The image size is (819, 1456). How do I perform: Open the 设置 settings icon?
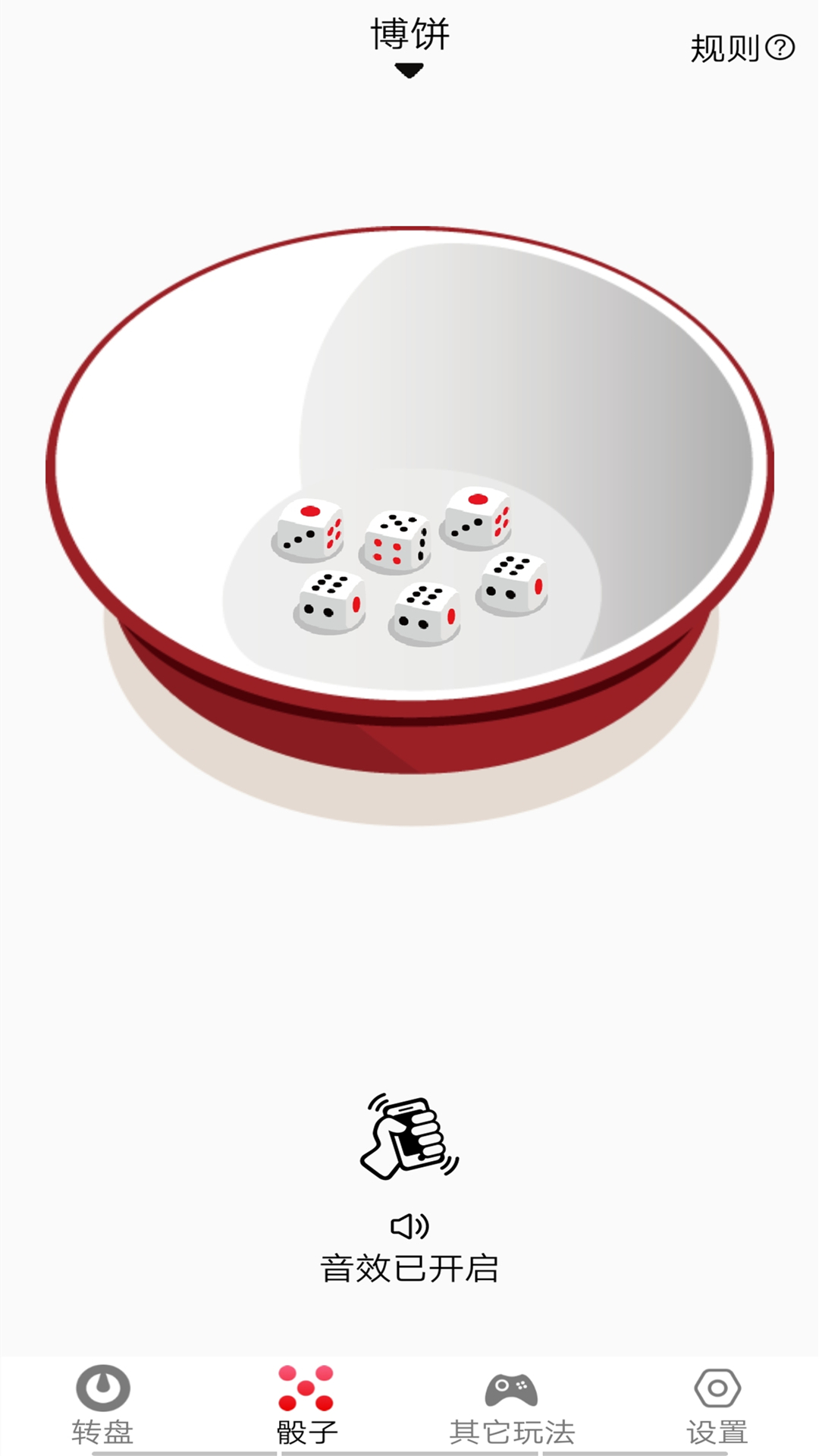pyautogui.click(x=717, y=1389)
